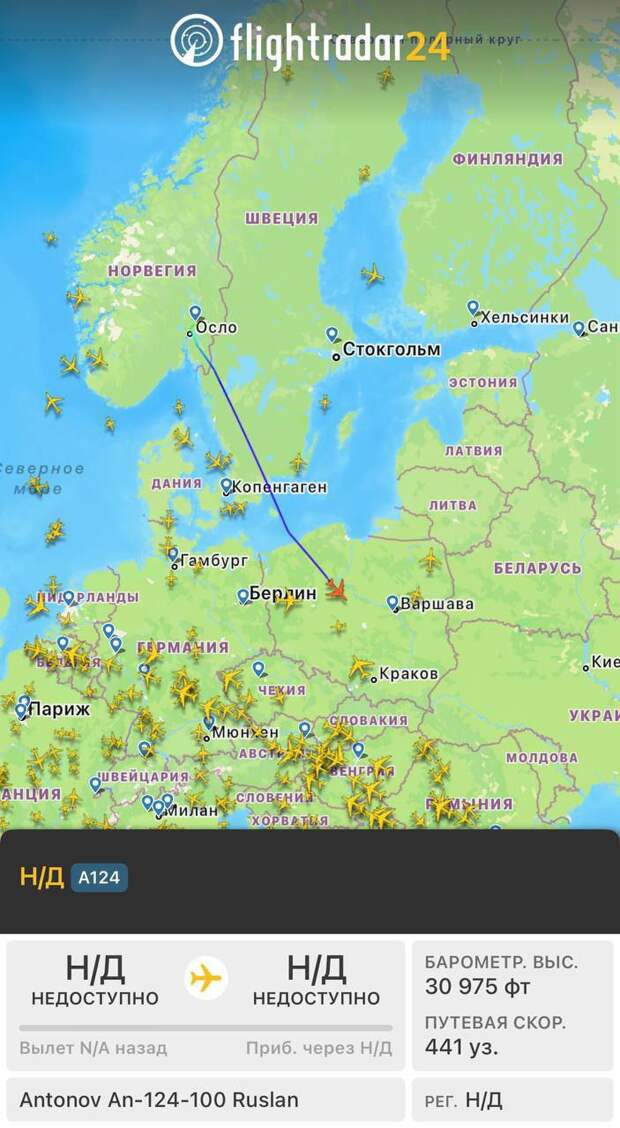Select the airport pin near Копенгаген
Screen dimensions: 620x1128
click(226, 485)
